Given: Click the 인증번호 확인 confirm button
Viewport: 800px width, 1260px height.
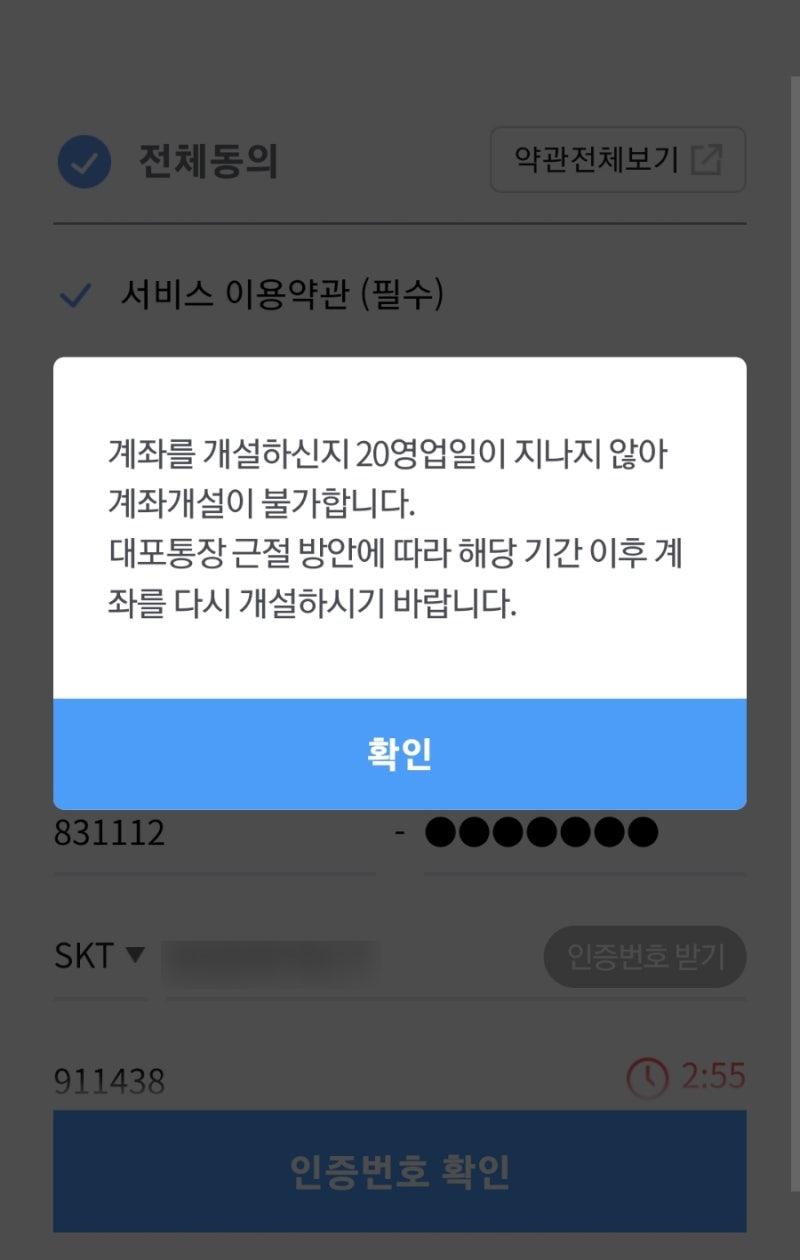Looking at the screenshot, I should [400, 1168].
